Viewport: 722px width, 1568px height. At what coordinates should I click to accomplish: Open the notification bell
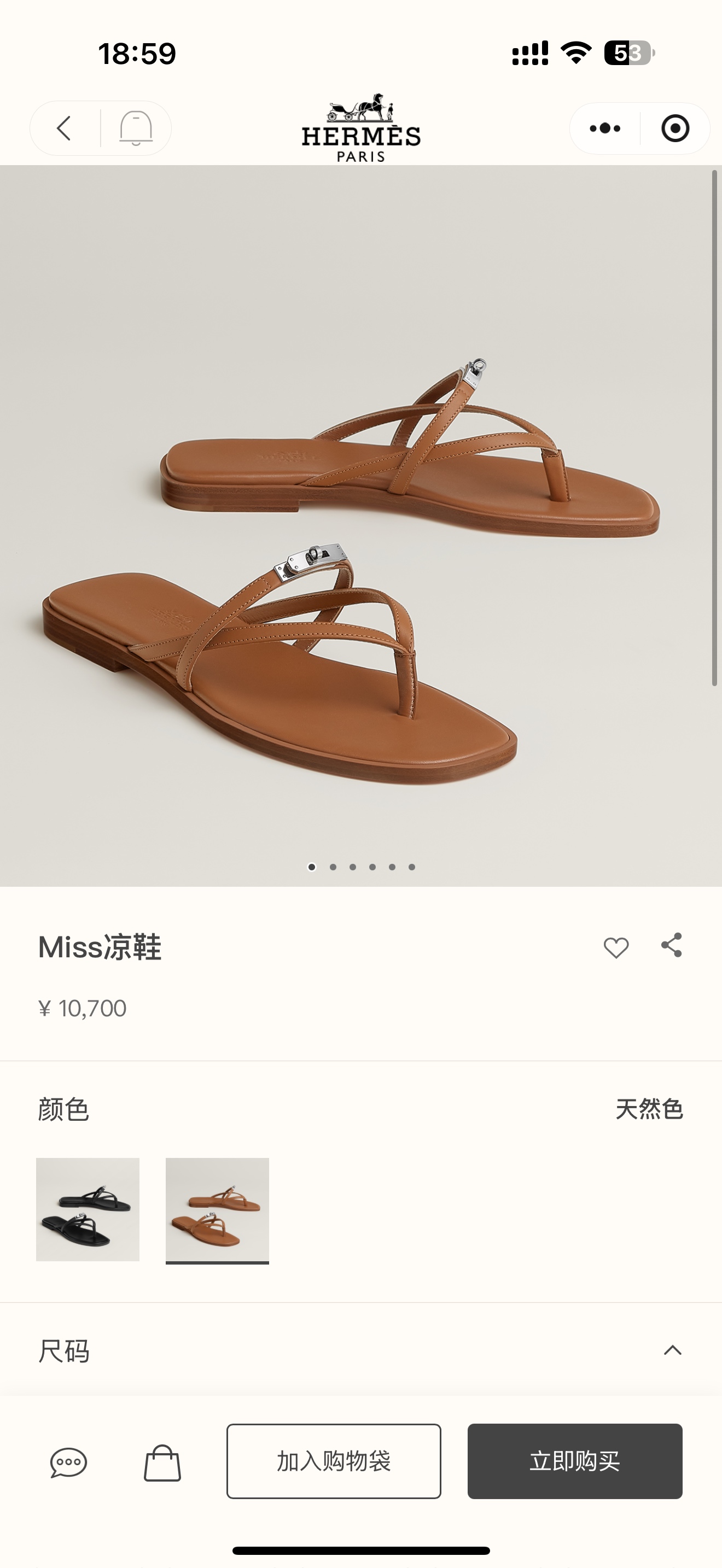pos(135,128)
